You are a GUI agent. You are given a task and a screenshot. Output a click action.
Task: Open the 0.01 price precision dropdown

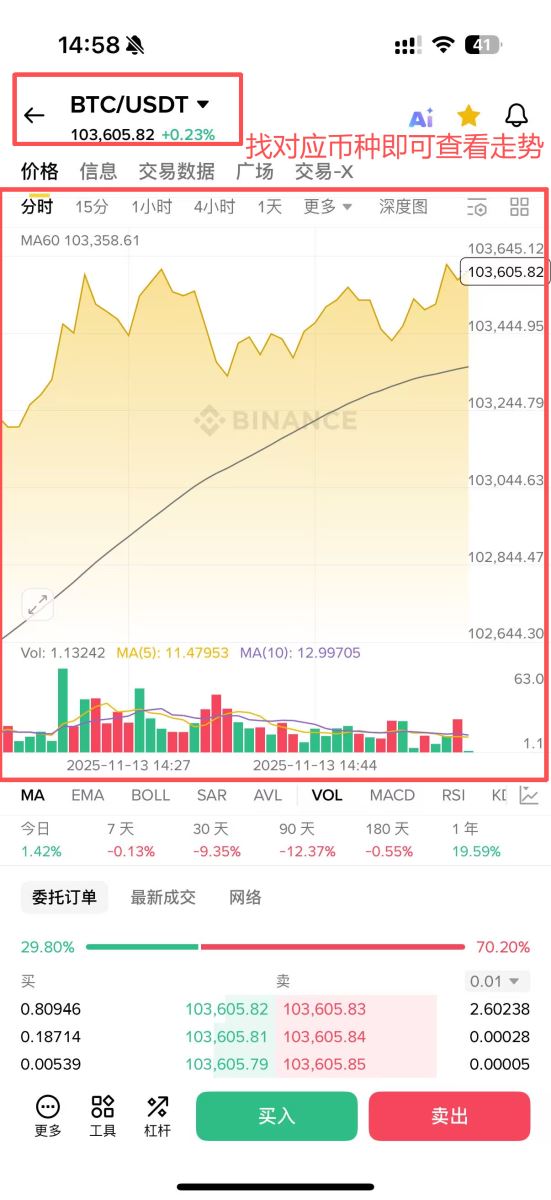tap(498, 981)
